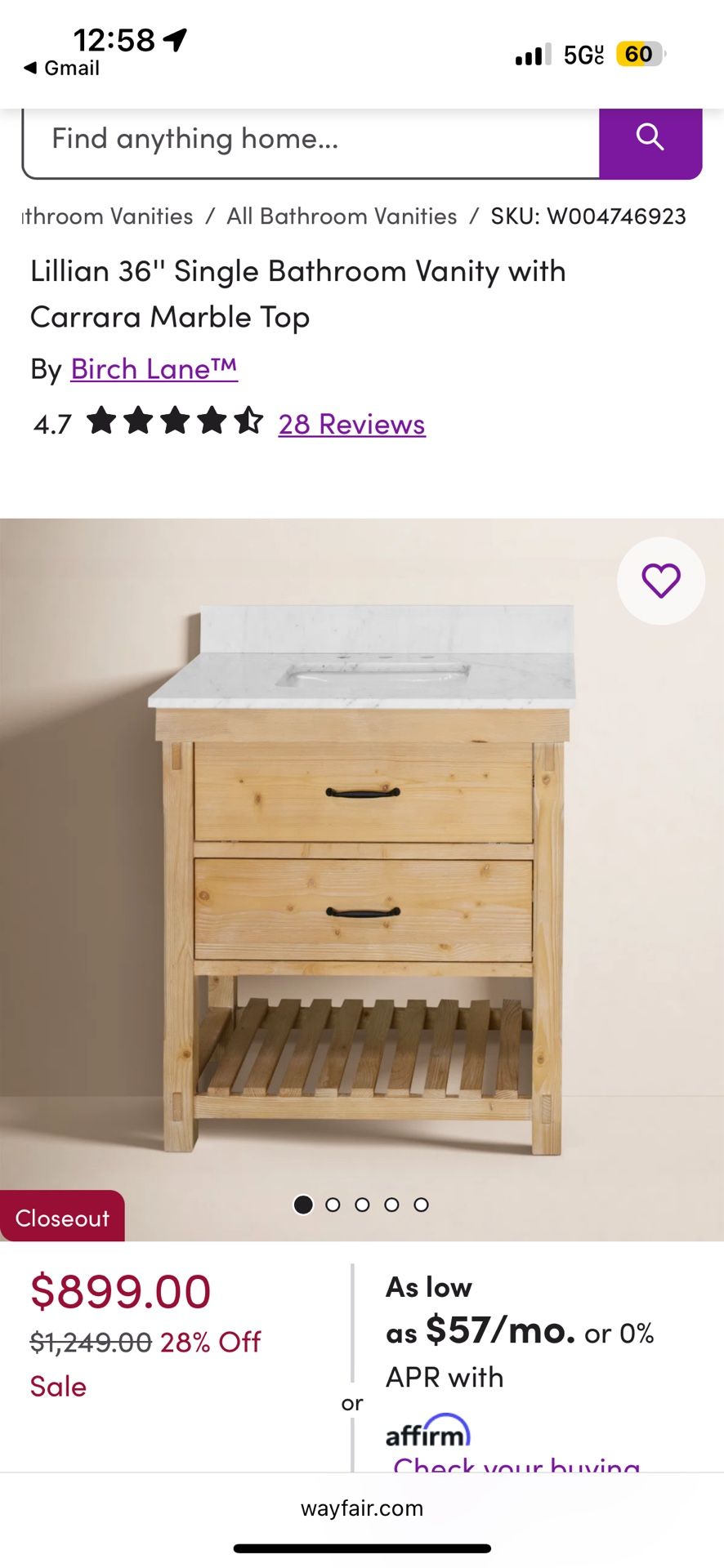Save vanity to favorites with heart icon
Image resolution: width=724 pixels, height=1568 pixels.
point(660,581)
